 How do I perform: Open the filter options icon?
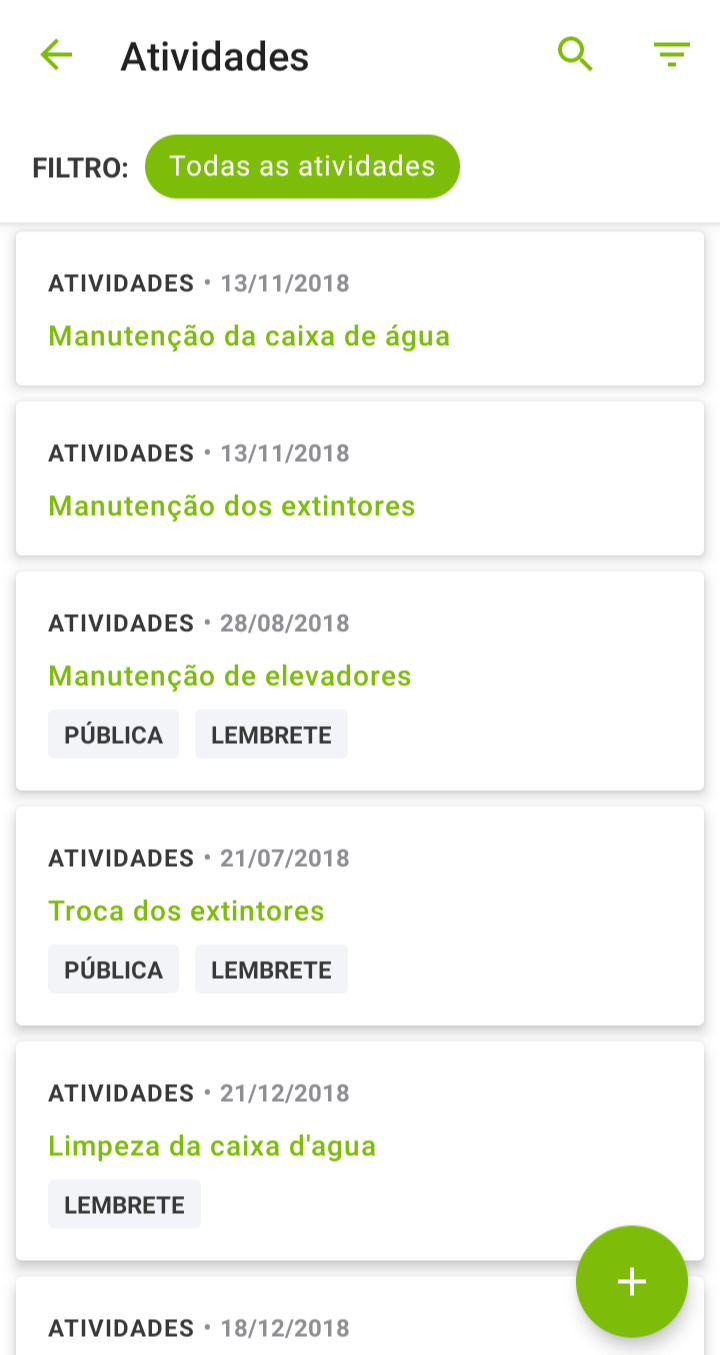(x=672, y=55)
